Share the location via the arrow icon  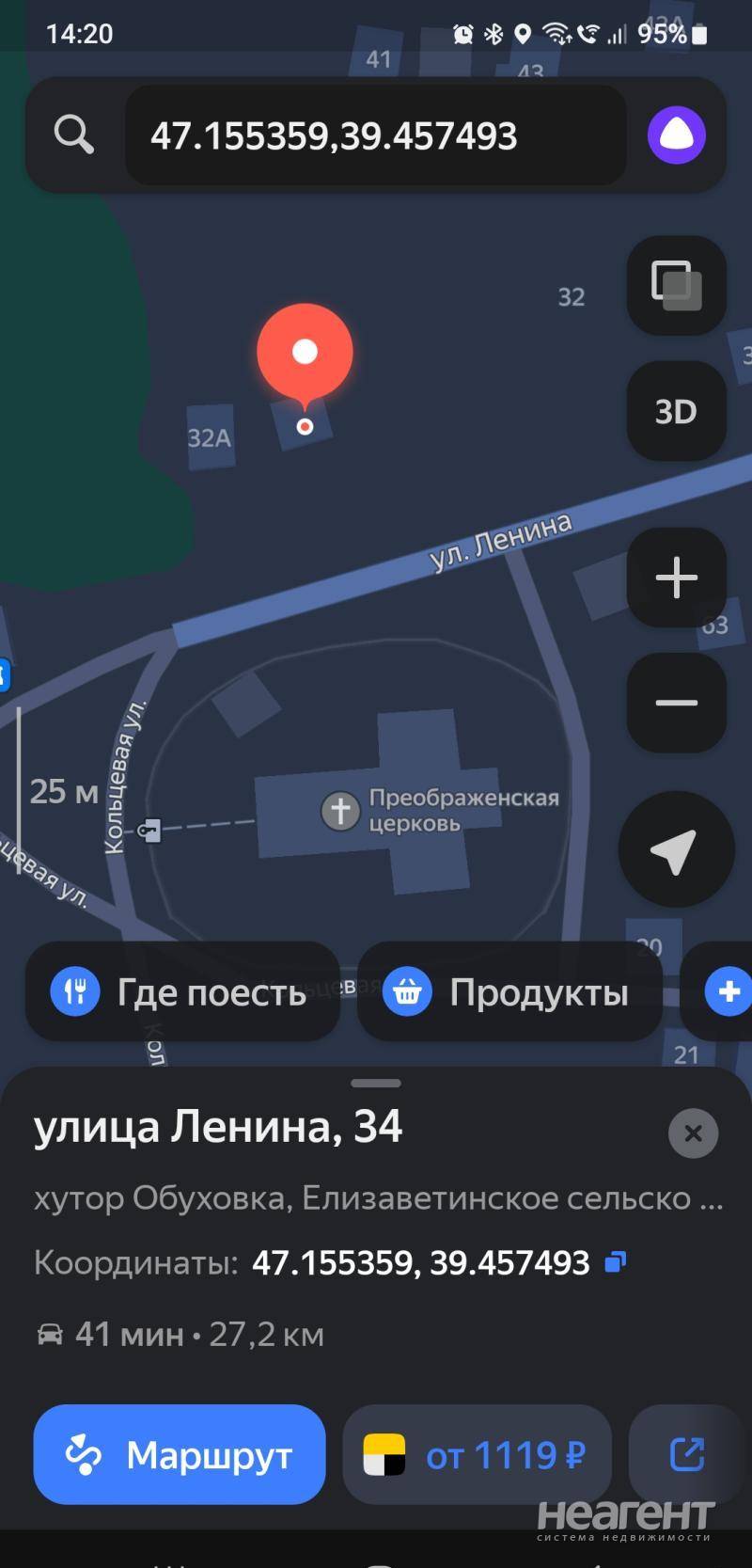pyautogui.click(x=687, y=1454)
